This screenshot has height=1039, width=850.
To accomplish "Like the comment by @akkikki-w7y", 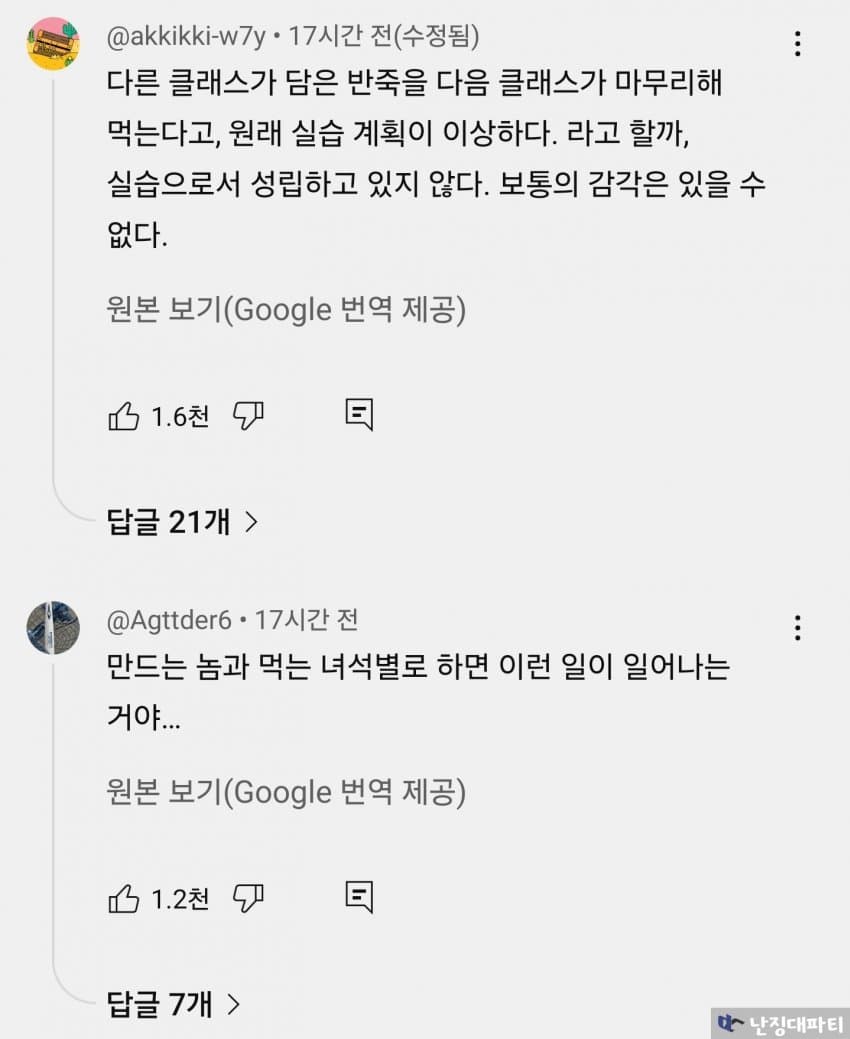I will coord(123,416).
